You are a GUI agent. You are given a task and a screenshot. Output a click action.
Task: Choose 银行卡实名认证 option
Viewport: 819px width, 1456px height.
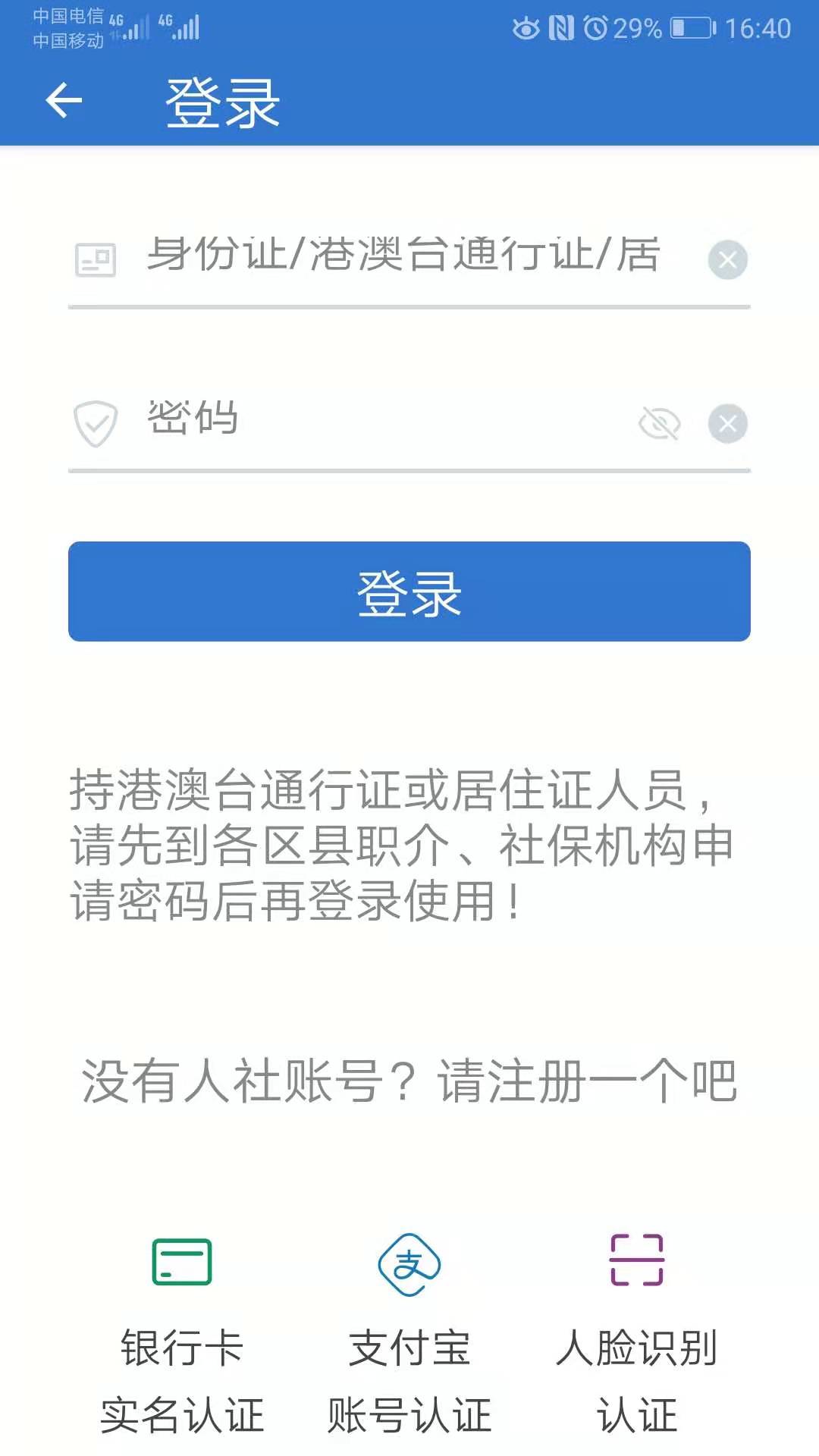point(182,1335)
